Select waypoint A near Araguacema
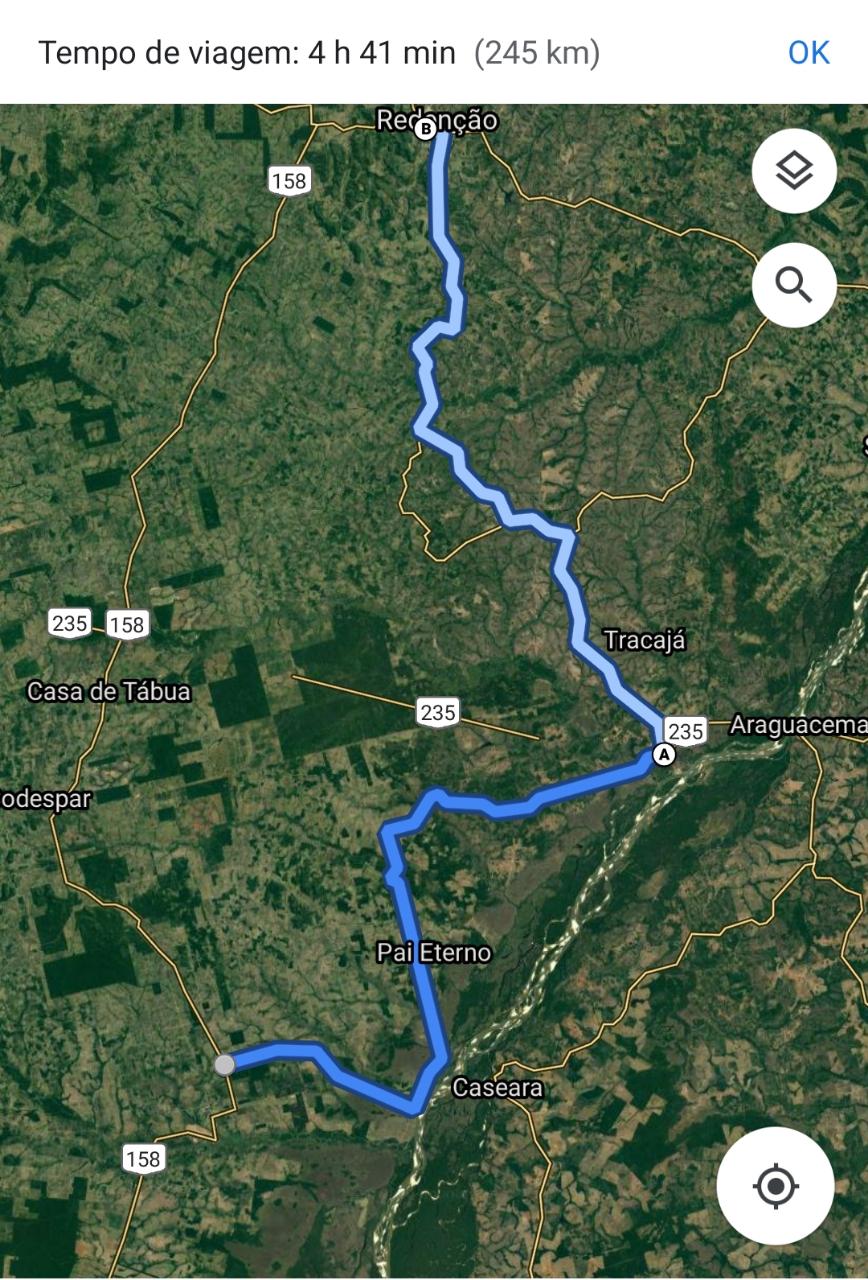This screenshot has width=868, height=1280. tap(663, 755)
